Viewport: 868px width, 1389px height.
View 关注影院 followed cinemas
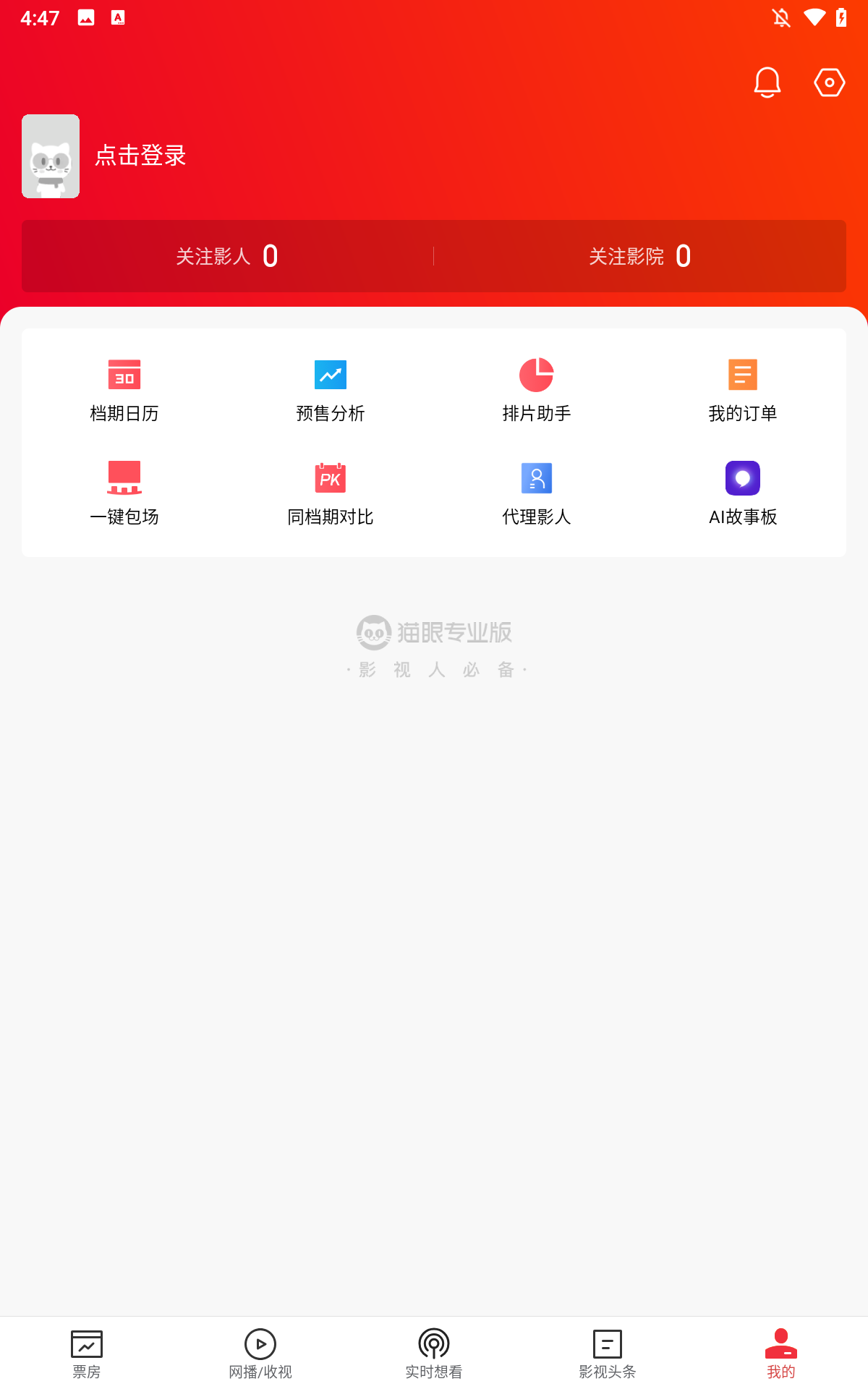[639, 256]
